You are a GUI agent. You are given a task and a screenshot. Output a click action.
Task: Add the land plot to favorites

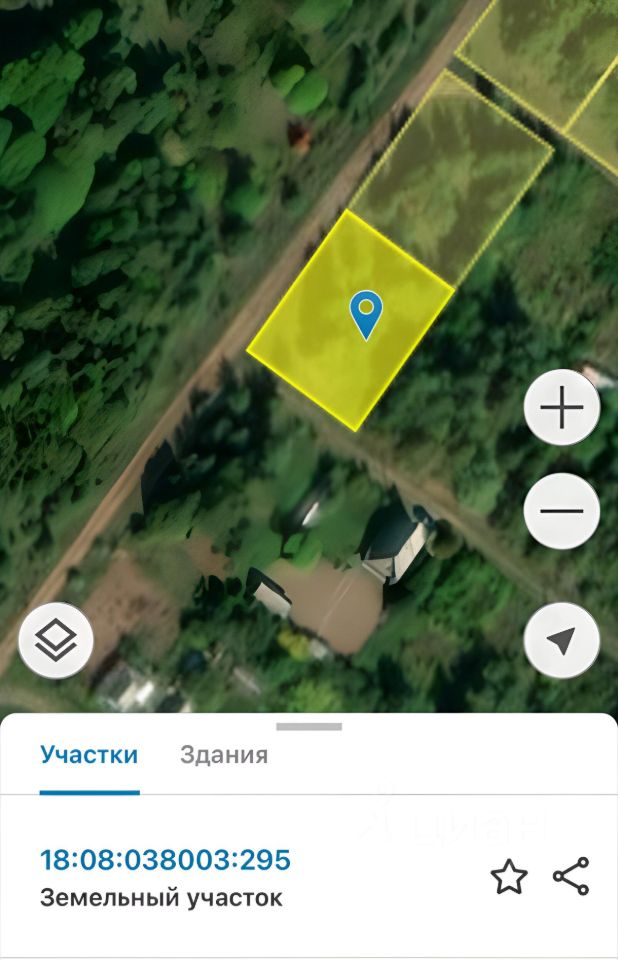coord(509,877)
